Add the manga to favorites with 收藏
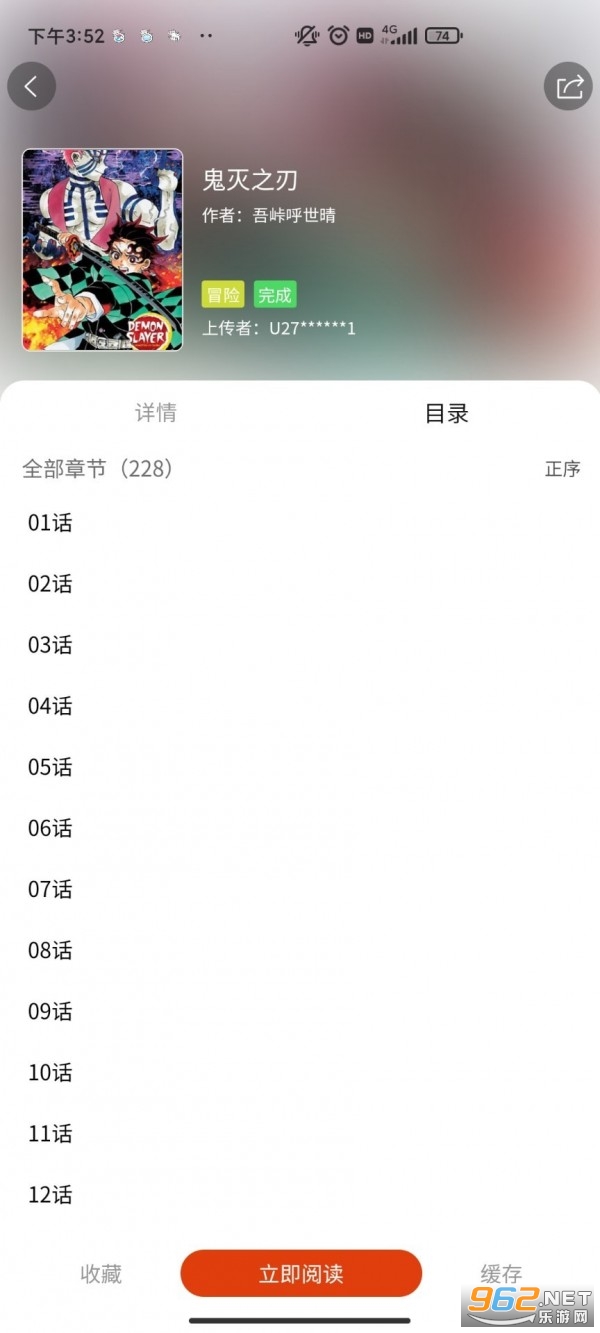The width and height of the screenshot is (600, 1333). pyautogui.click(x=101, y=1274)
